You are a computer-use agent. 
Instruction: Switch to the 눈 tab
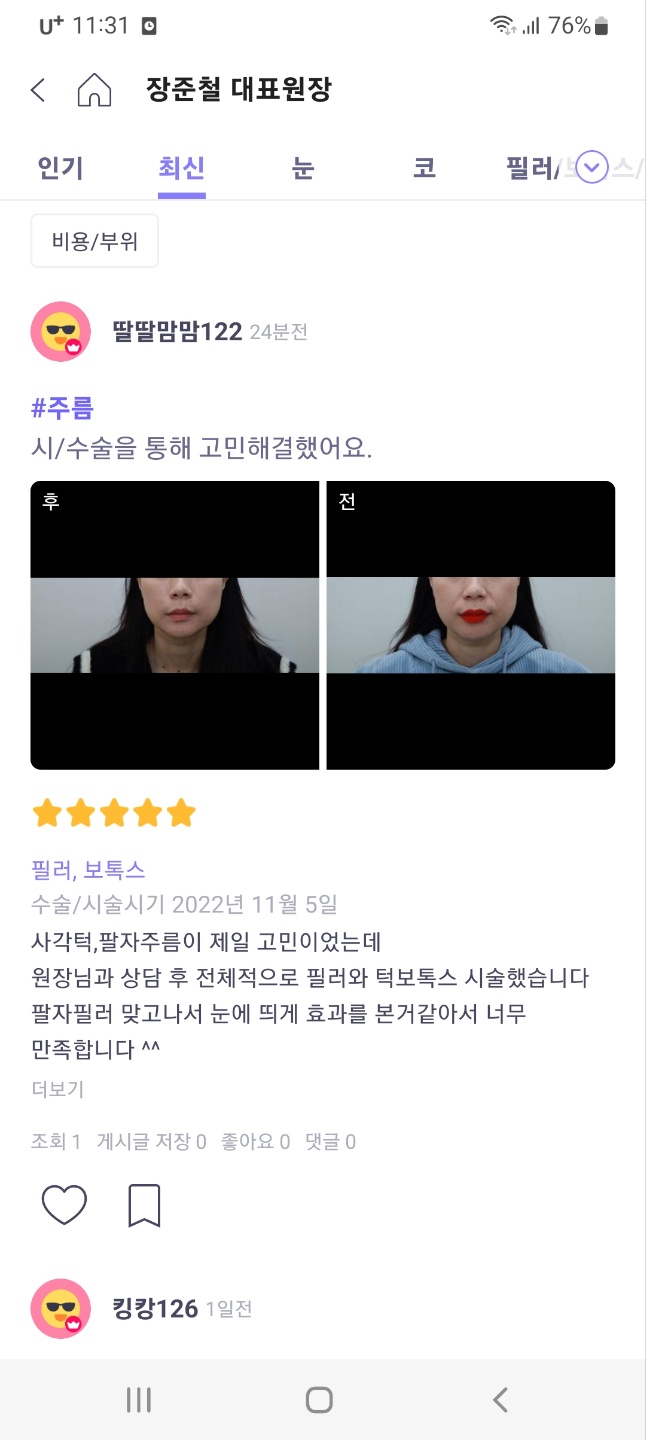pos(303,168)
